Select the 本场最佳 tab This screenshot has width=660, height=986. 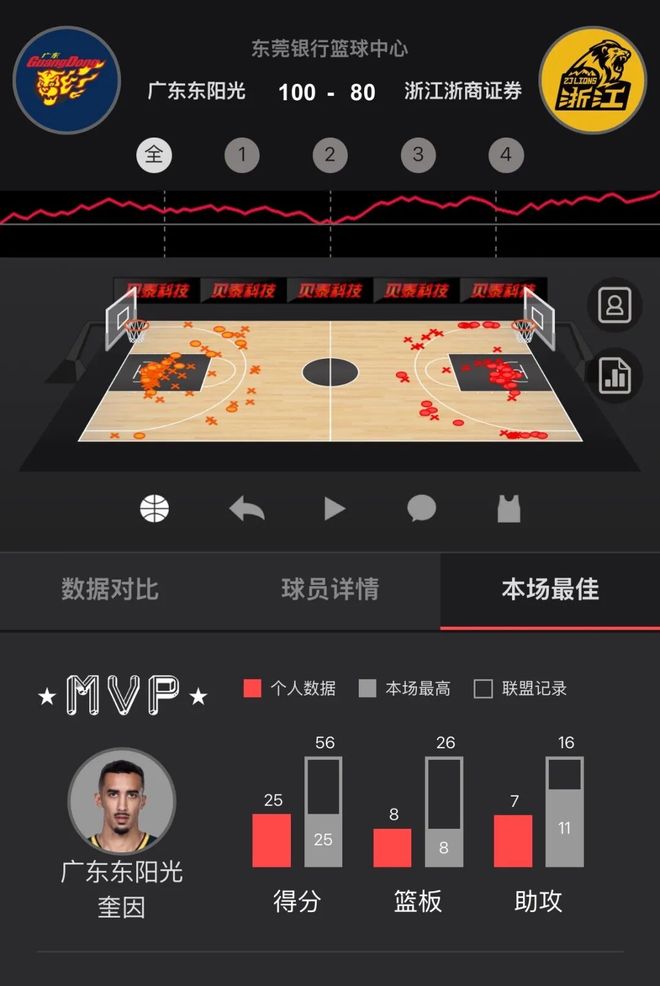tap(550, 589)
